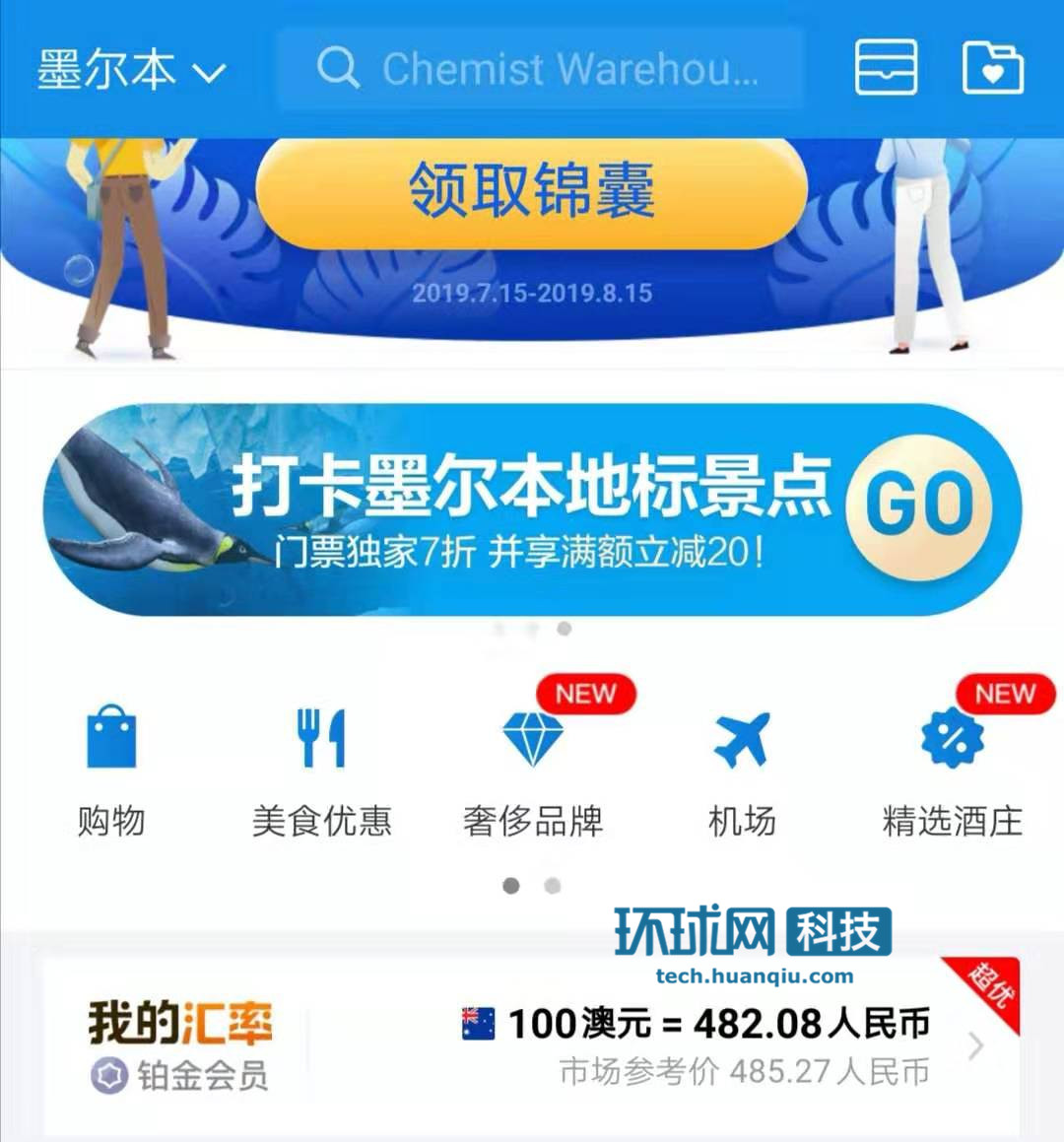The image size is (1064, 1142).
Task: Open the 购物 category
Action: pos(111,769)
